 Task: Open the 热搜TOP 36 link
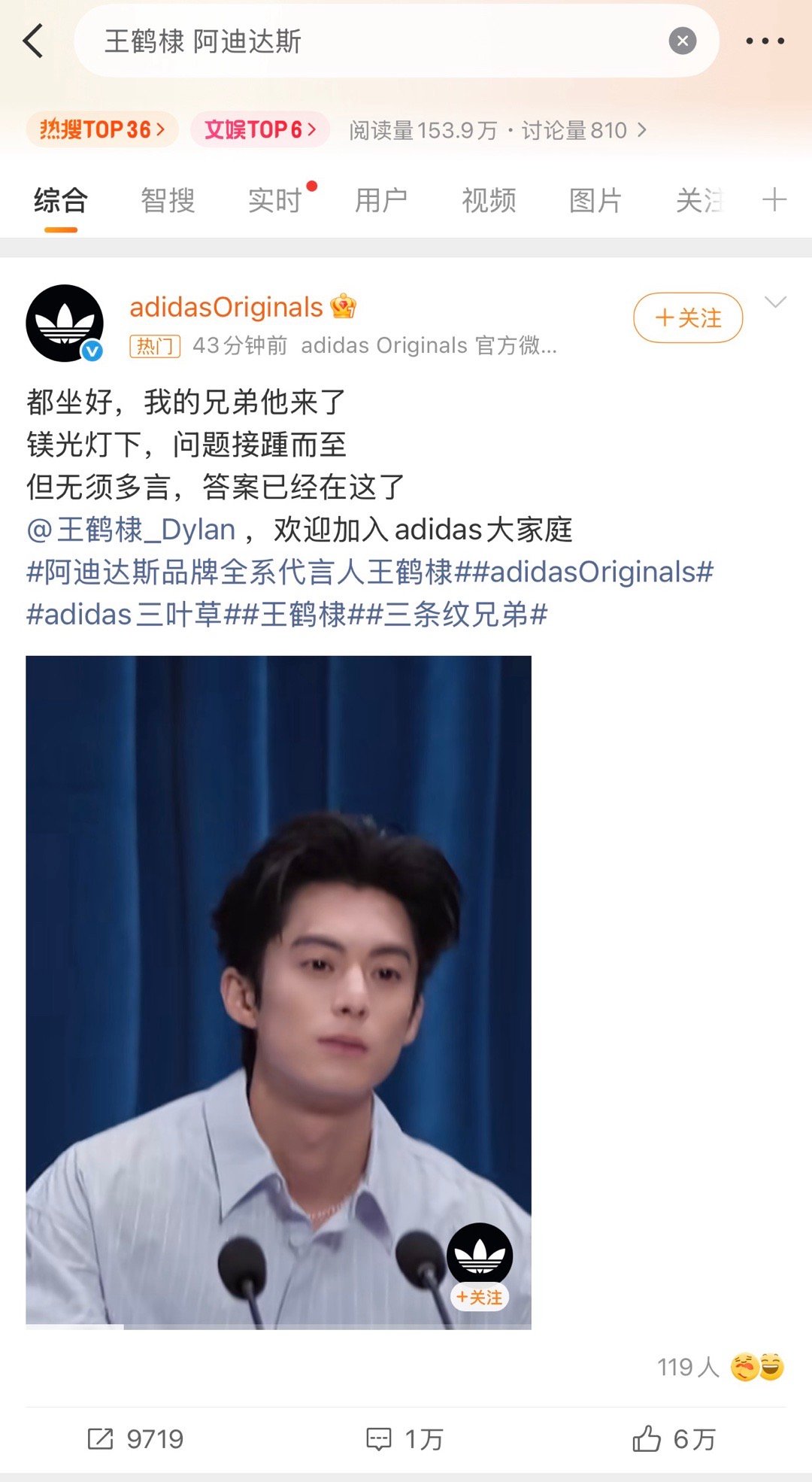[x=101, y=129]
